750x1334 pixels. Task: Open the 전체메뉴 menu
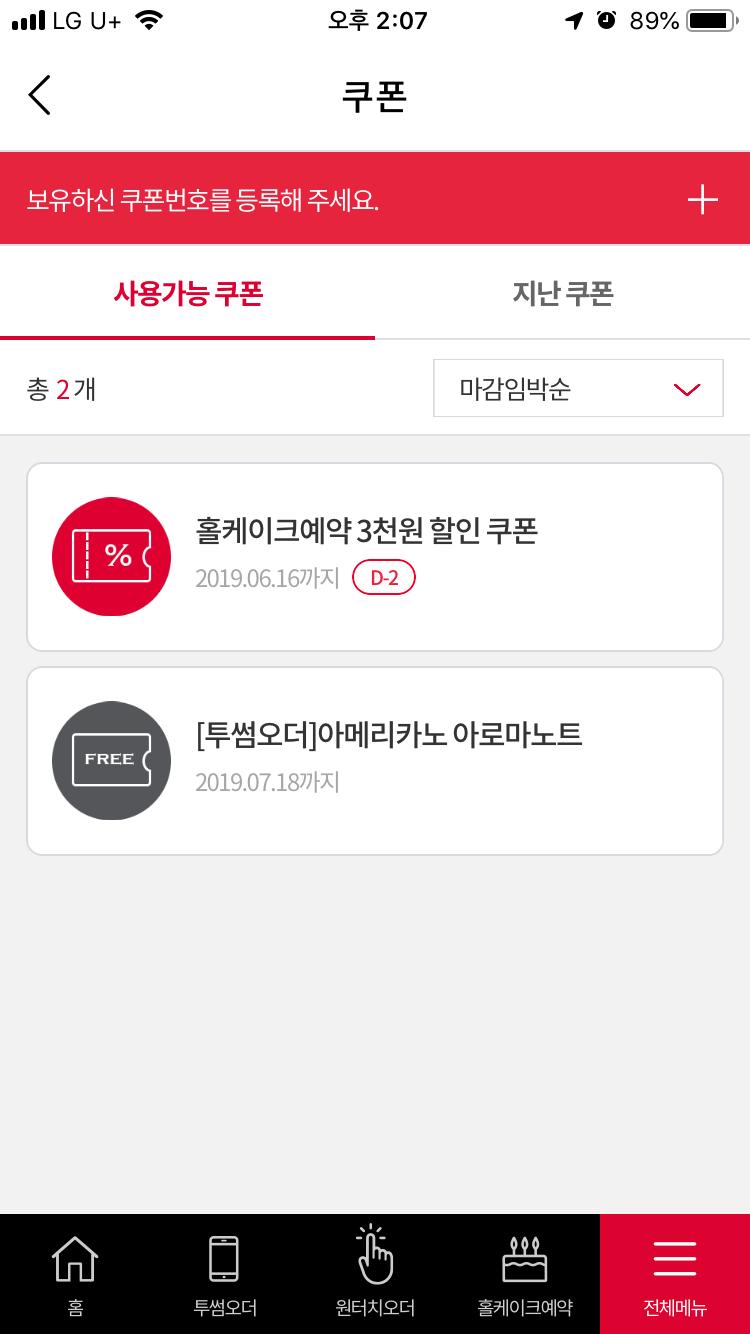675,1273
